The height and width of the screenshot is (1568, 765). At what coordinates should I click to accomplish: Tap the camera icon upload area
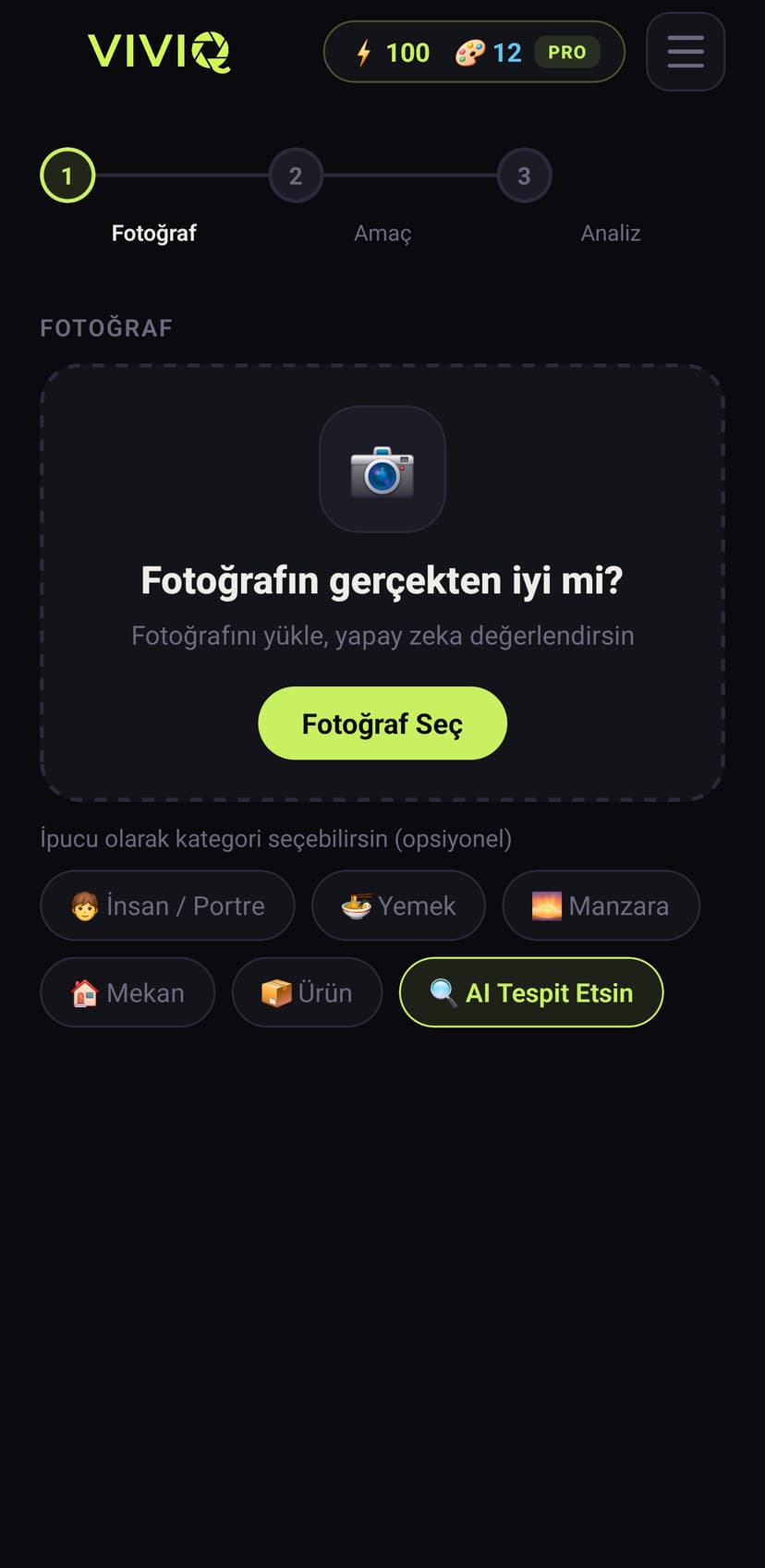[x=382, y=469]
